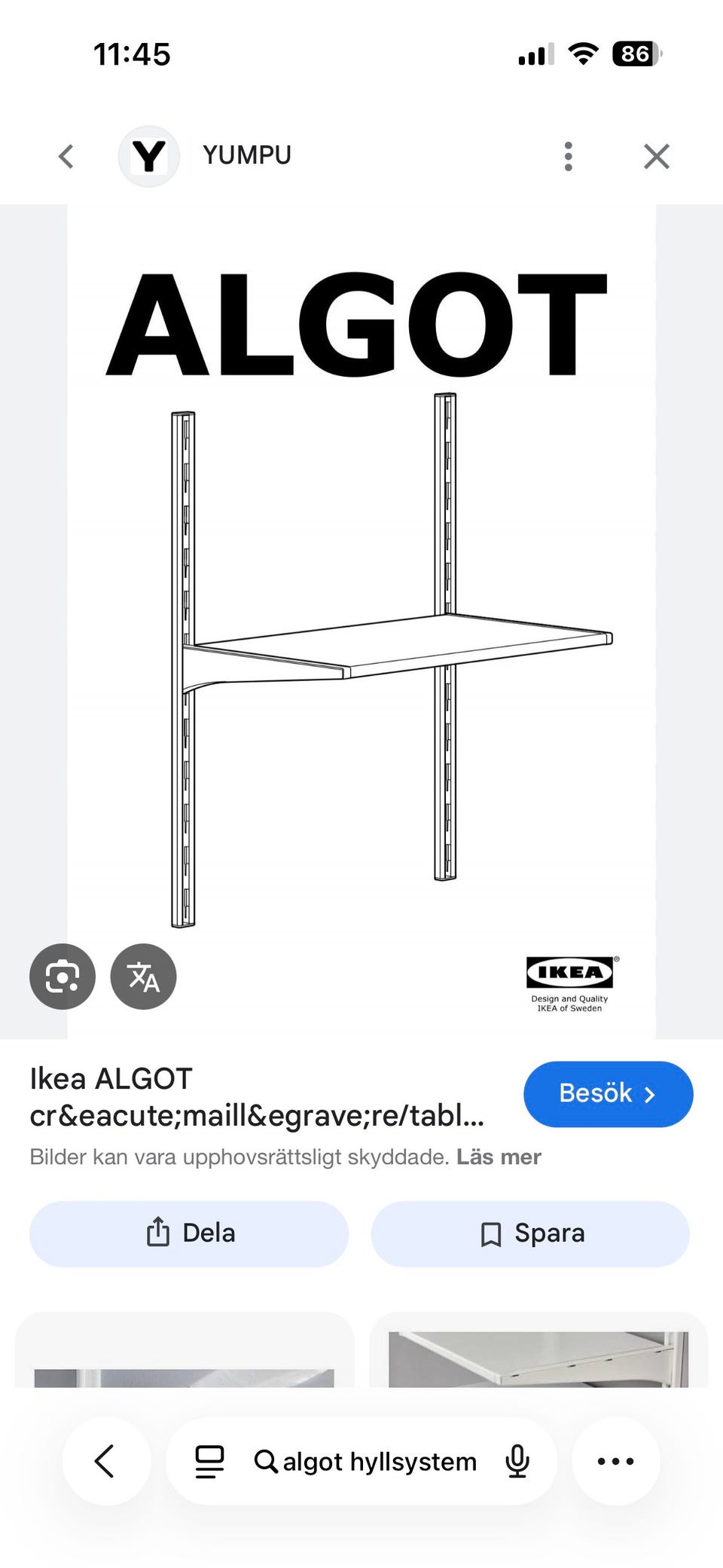Translate text in the image
This screenshot has width=723, height=1568.
click(143, 977)
